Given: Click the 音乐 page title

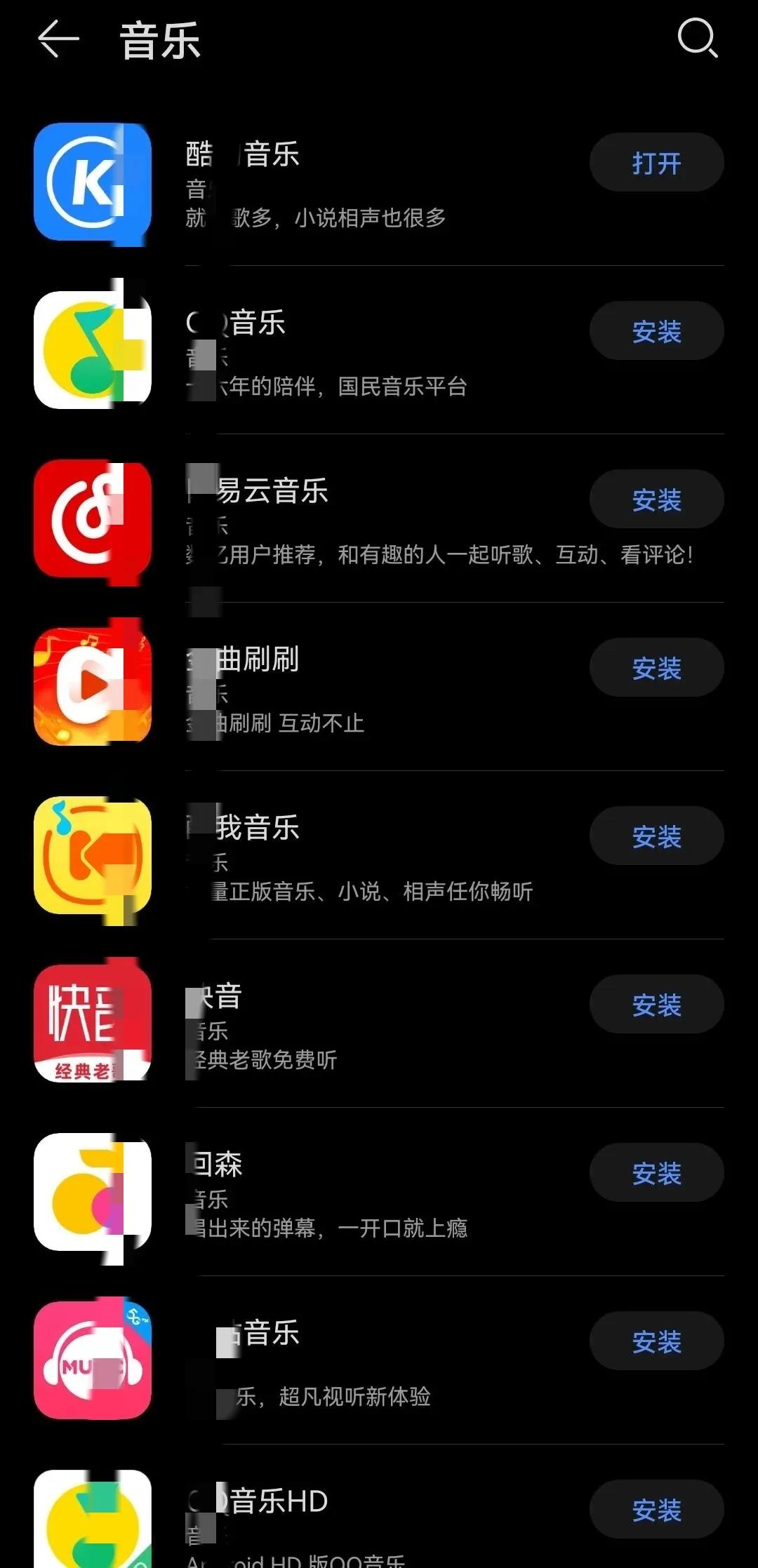Looking at the screenshot, I should pos(160,40).
